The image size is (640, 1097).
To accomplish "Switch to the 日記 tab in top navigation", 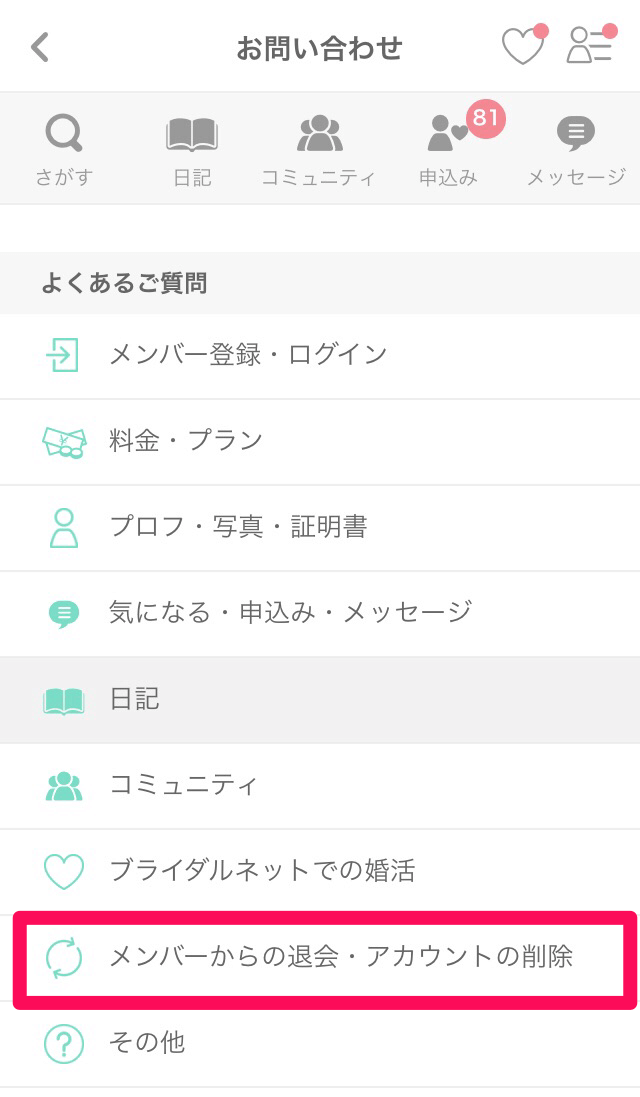I will click(x=192, y=150).
